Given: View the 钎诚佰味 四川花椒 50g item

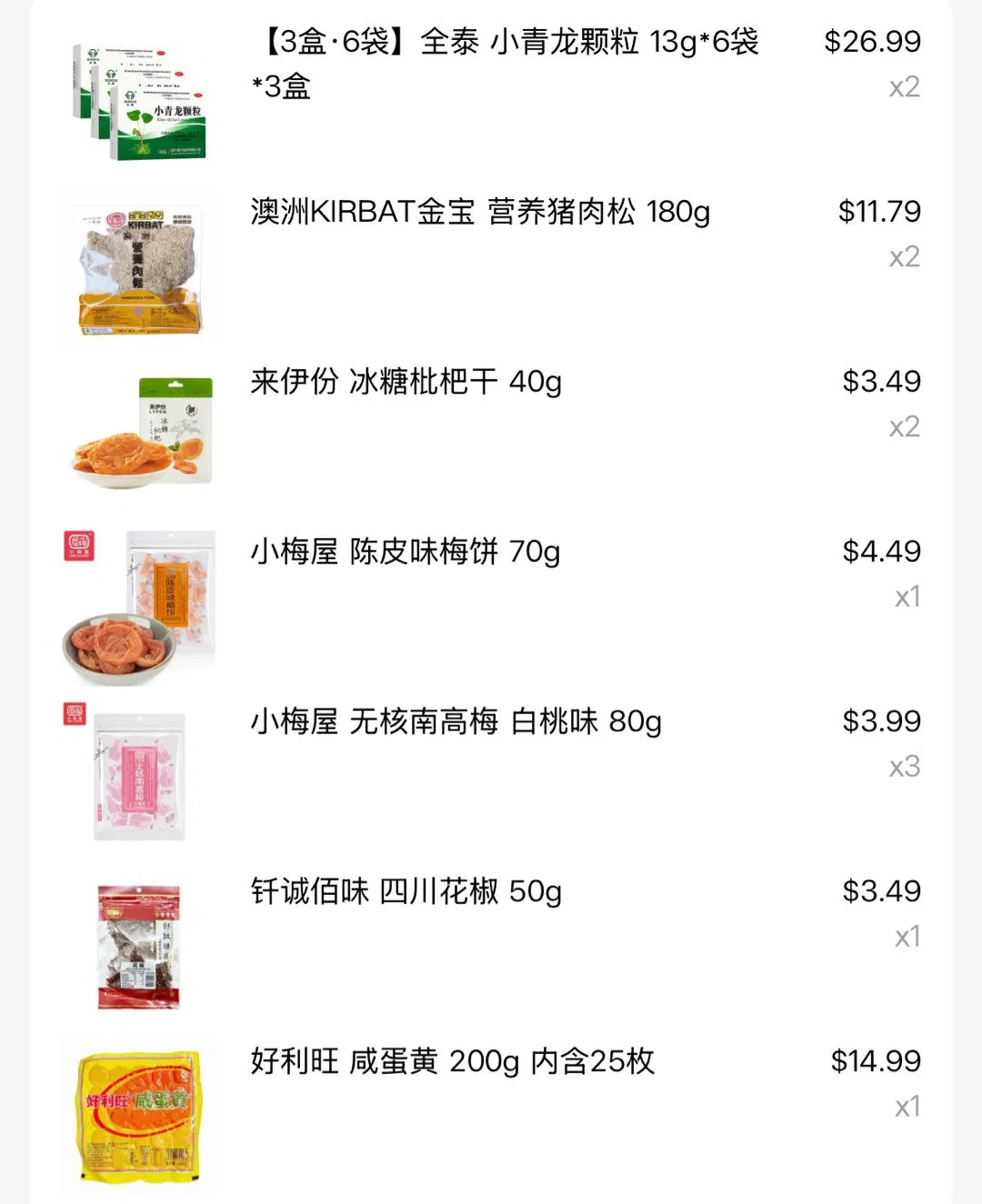Looking at the screenshot, I should click(x=406, y=892).
